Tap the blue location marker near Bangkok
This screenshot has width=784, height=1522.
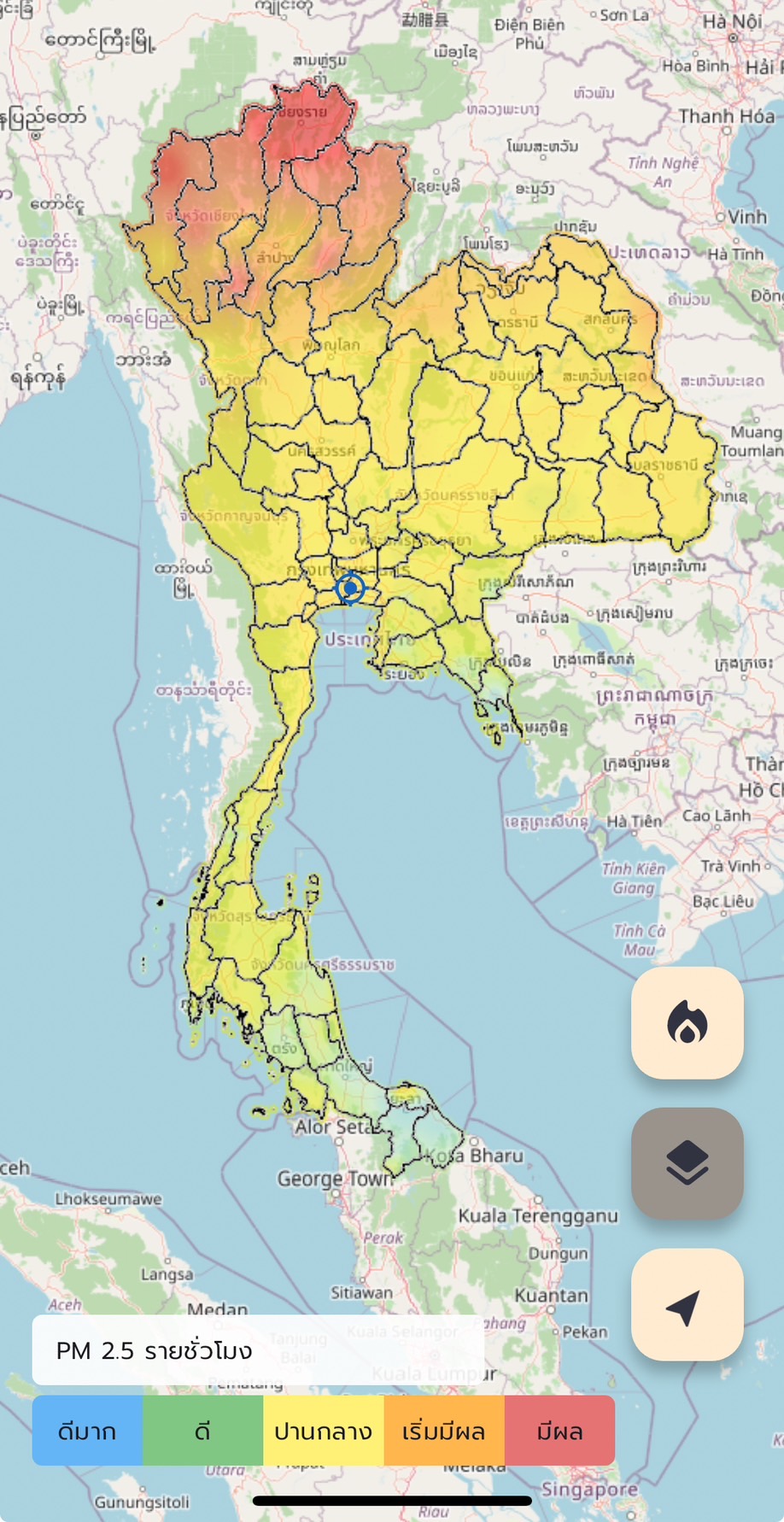pyautogui.click(x=350, y=588)
